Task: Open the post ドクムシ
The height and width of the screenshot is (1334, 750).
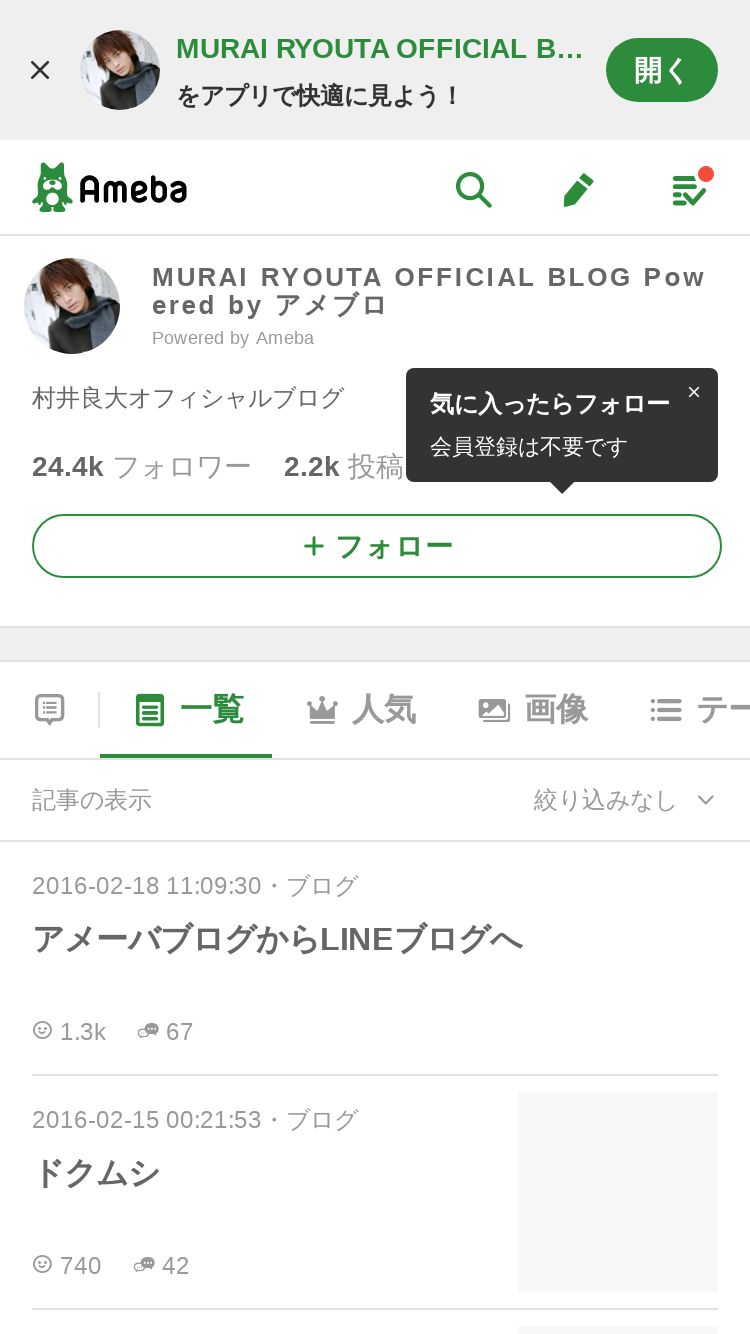Action: [x=96, y=1173]
